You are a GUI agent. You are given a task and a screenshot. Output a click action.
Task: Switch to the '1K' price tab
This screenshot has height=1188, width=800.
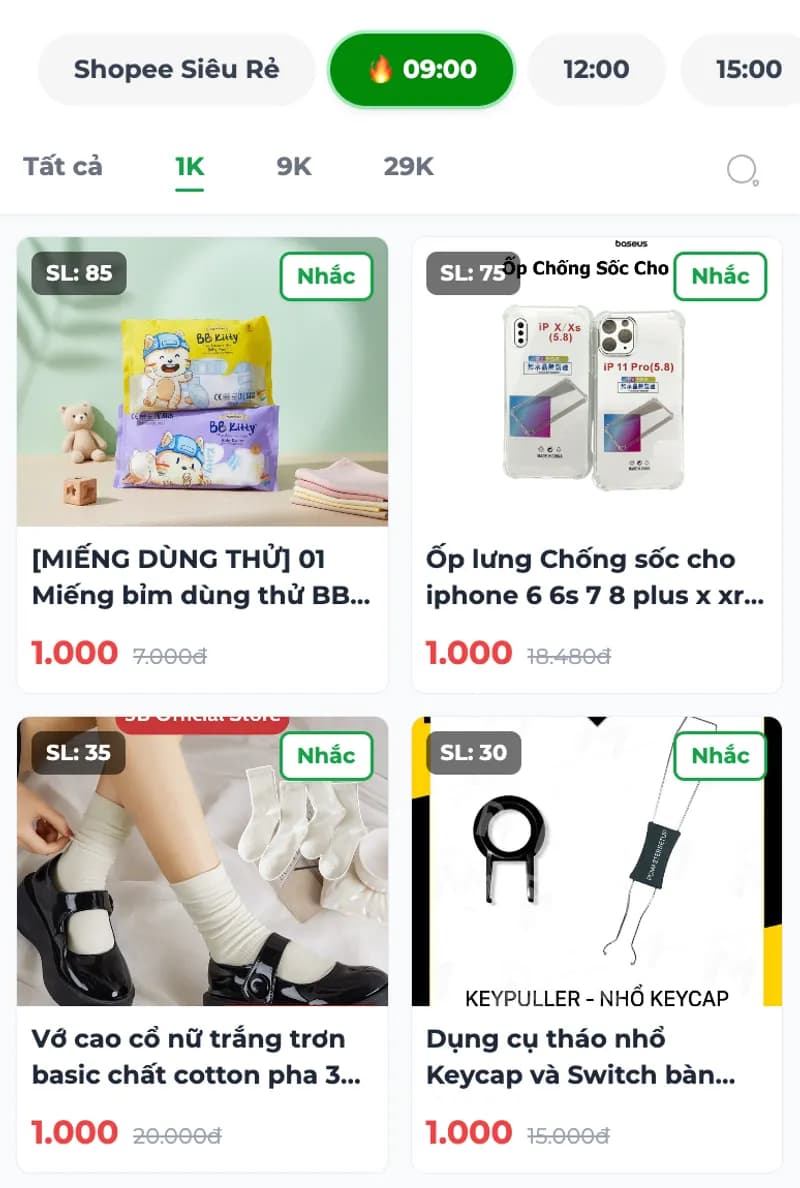coord(190,167)
